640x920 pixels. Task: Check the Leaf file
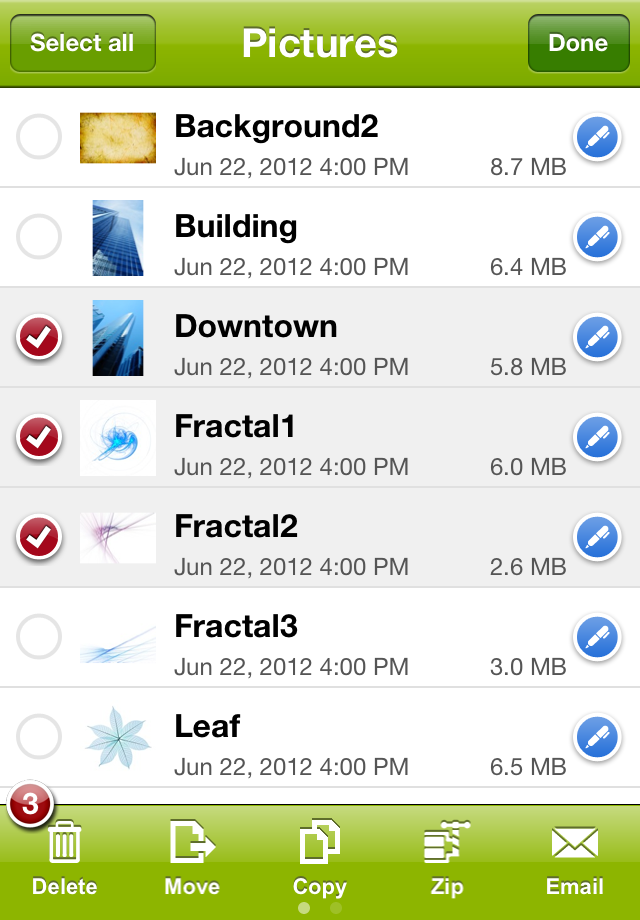(x=40, y=738)
